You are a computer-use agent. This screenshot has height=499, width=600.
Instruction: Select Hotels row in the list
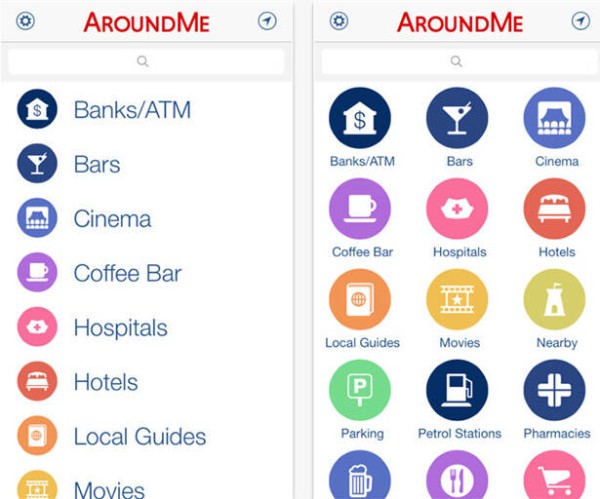[x=105, y=382]
